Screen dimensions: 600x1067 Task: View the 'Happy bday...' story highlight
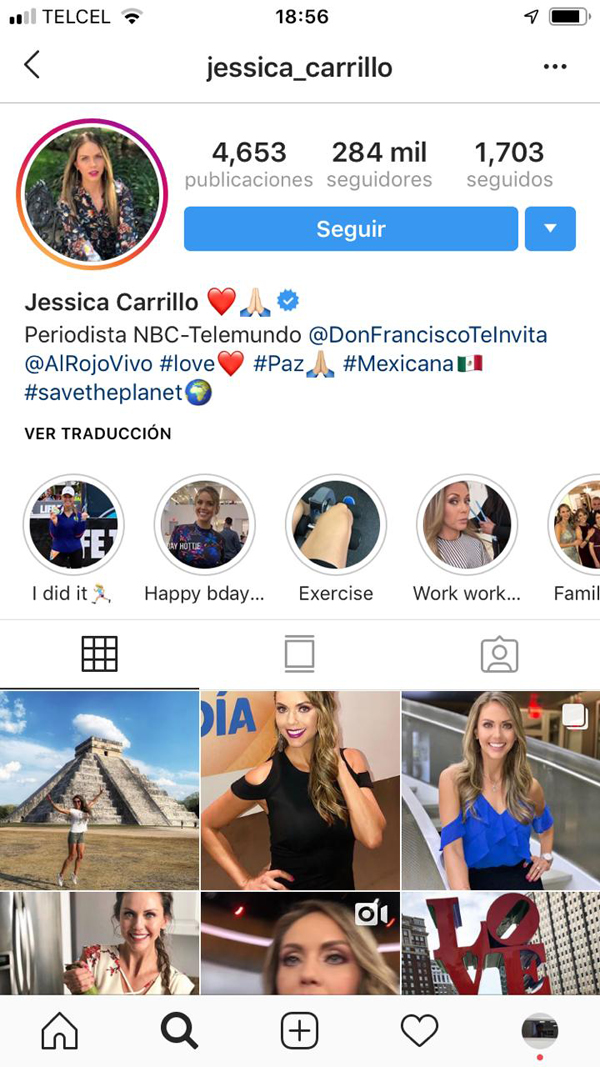tap(204, 524)
